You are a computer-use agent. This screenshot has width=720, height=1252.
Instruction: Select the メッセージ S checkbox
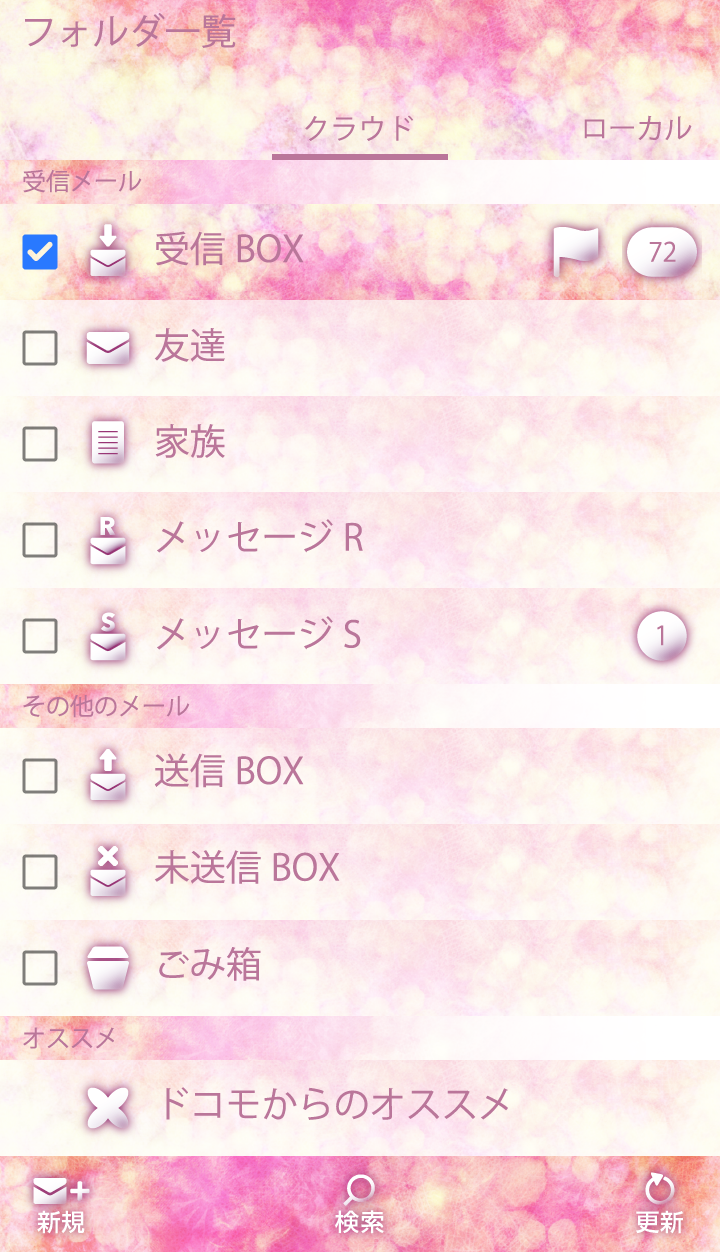40,636
